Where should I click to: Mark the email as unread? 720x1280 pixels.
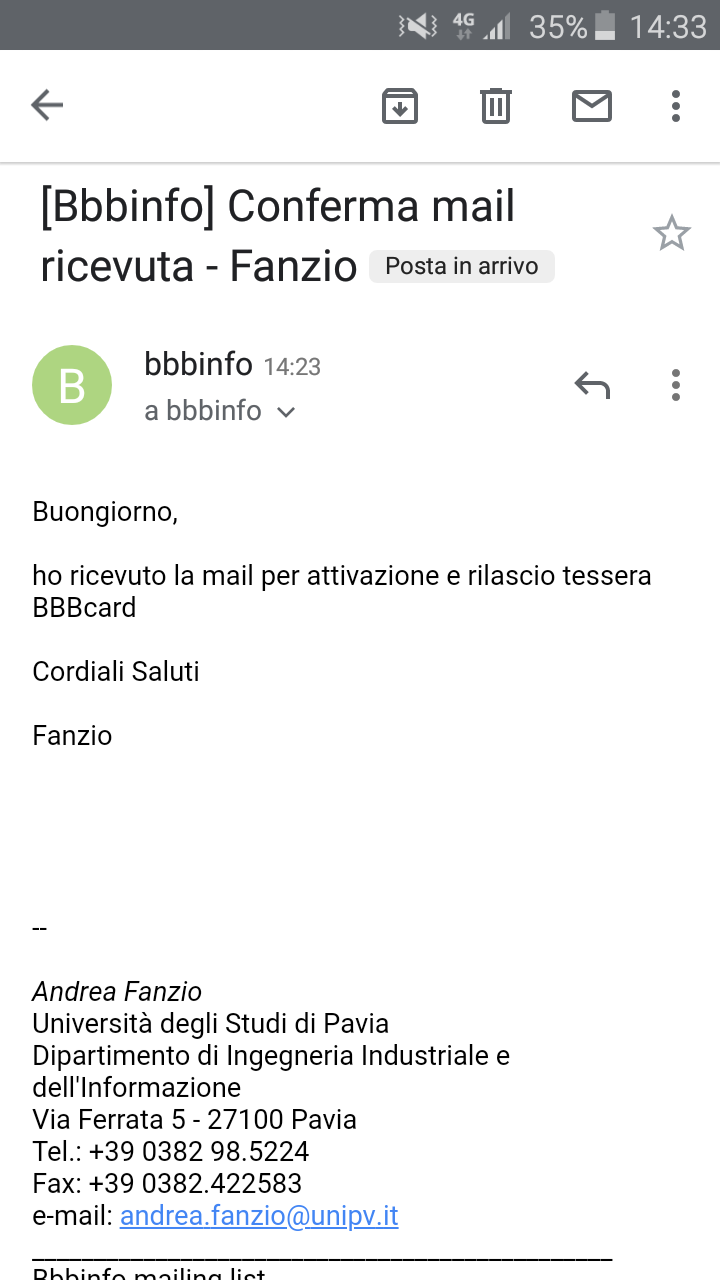[x=592, y=105]
